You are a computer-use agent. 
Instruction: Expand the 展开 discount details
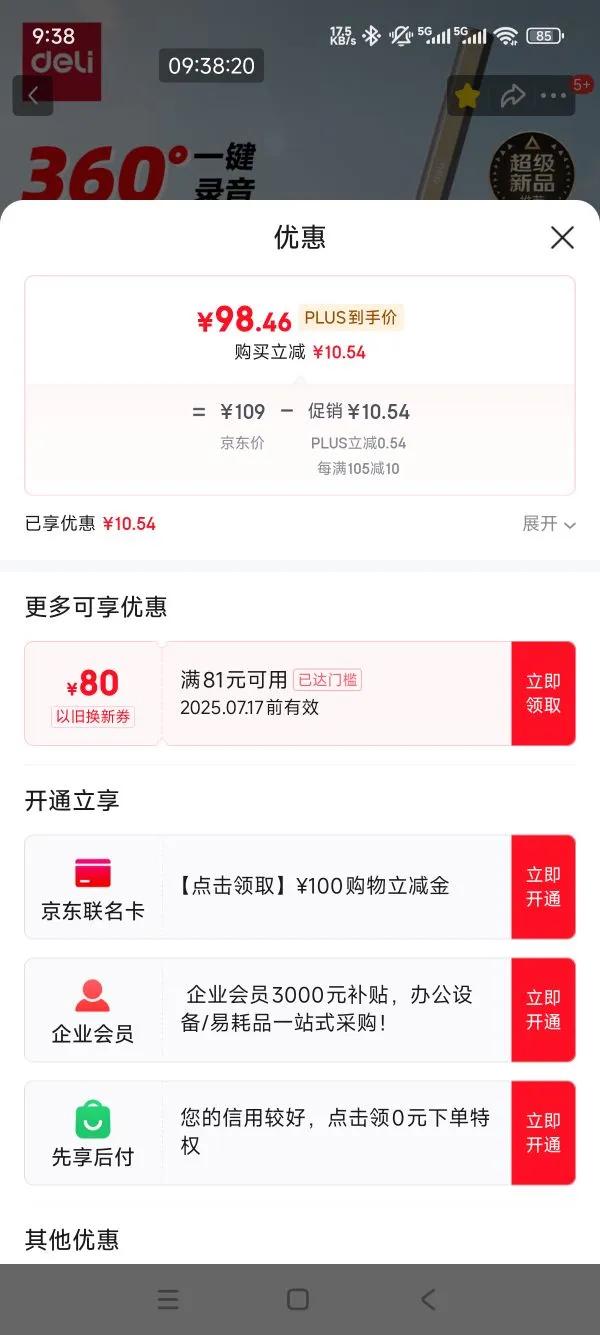pos(549,524)
